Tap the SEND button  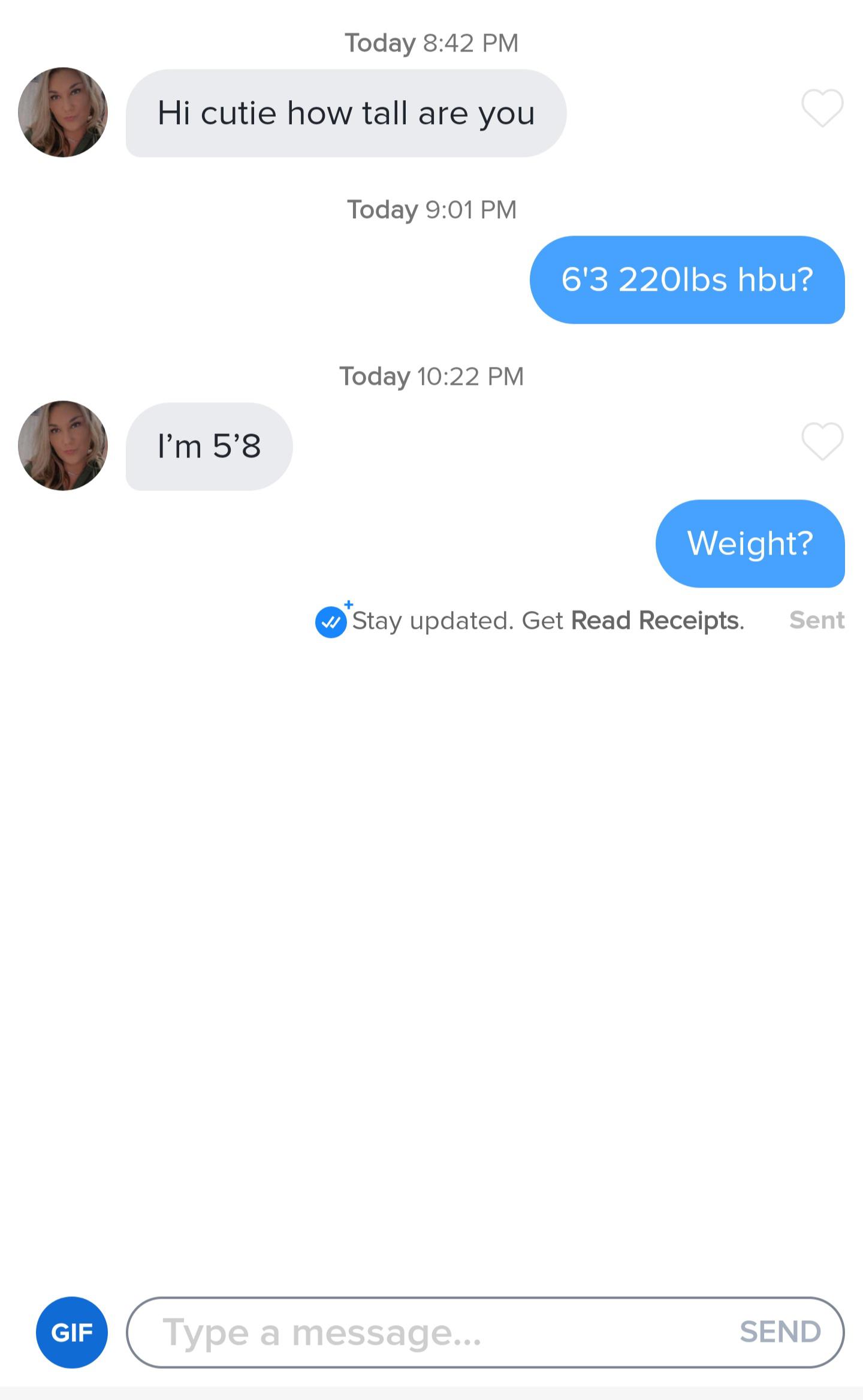tap(780, 1332)
